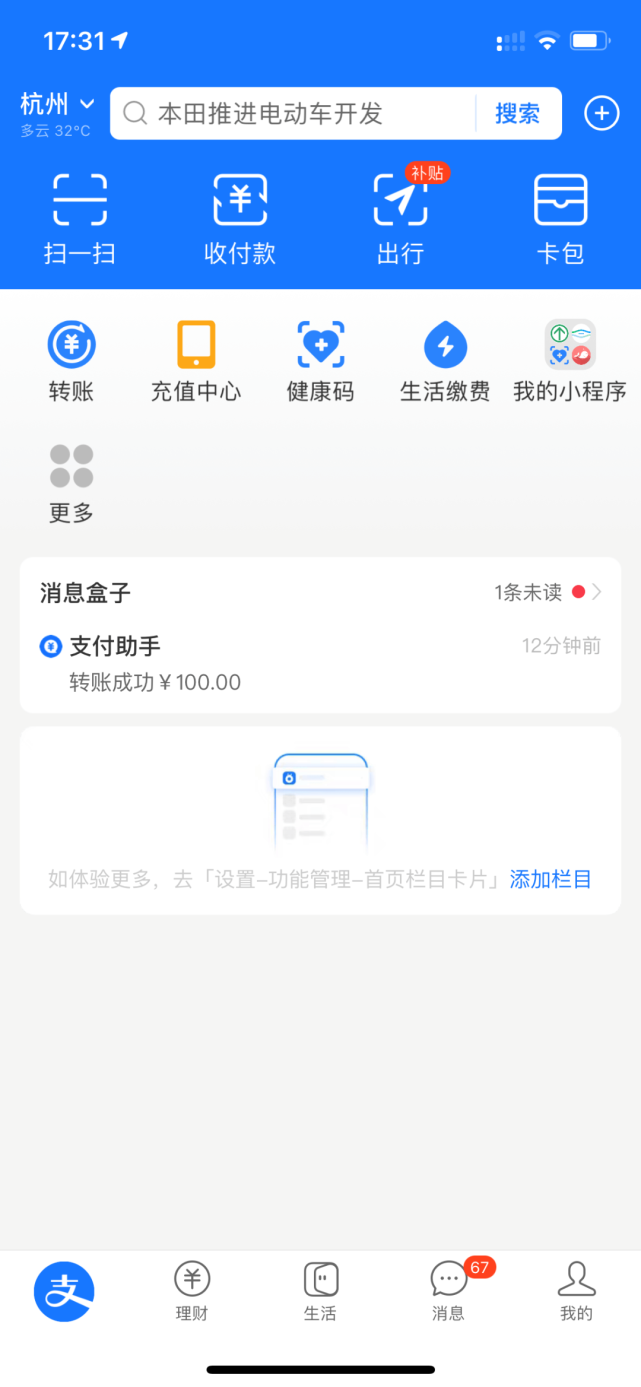This screenshot has height=1387, width=641.
Task: Show 更多 apps
Action: pyautogui.click(x=71, y=484)
